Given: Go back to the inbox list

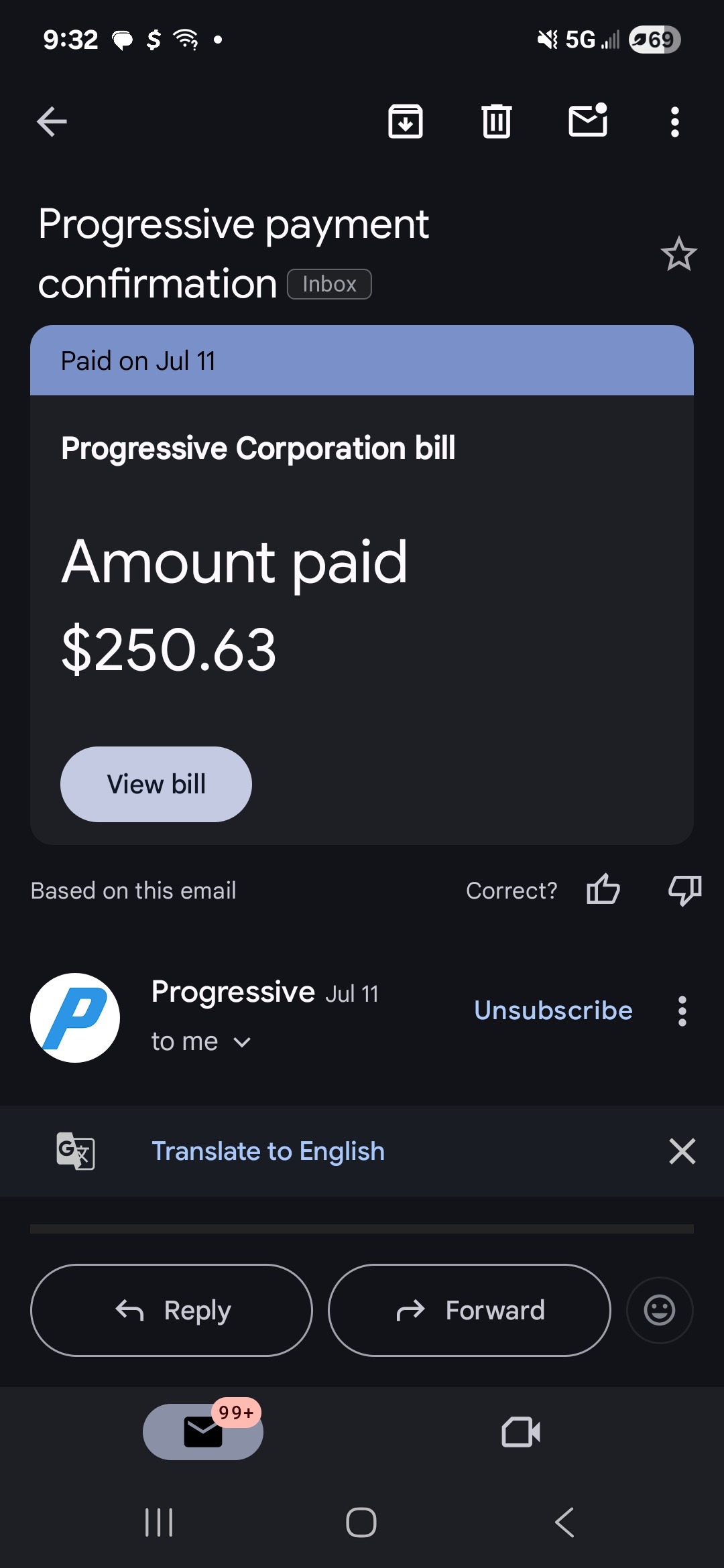Looking at the screenshot, I should click(52, 122).
